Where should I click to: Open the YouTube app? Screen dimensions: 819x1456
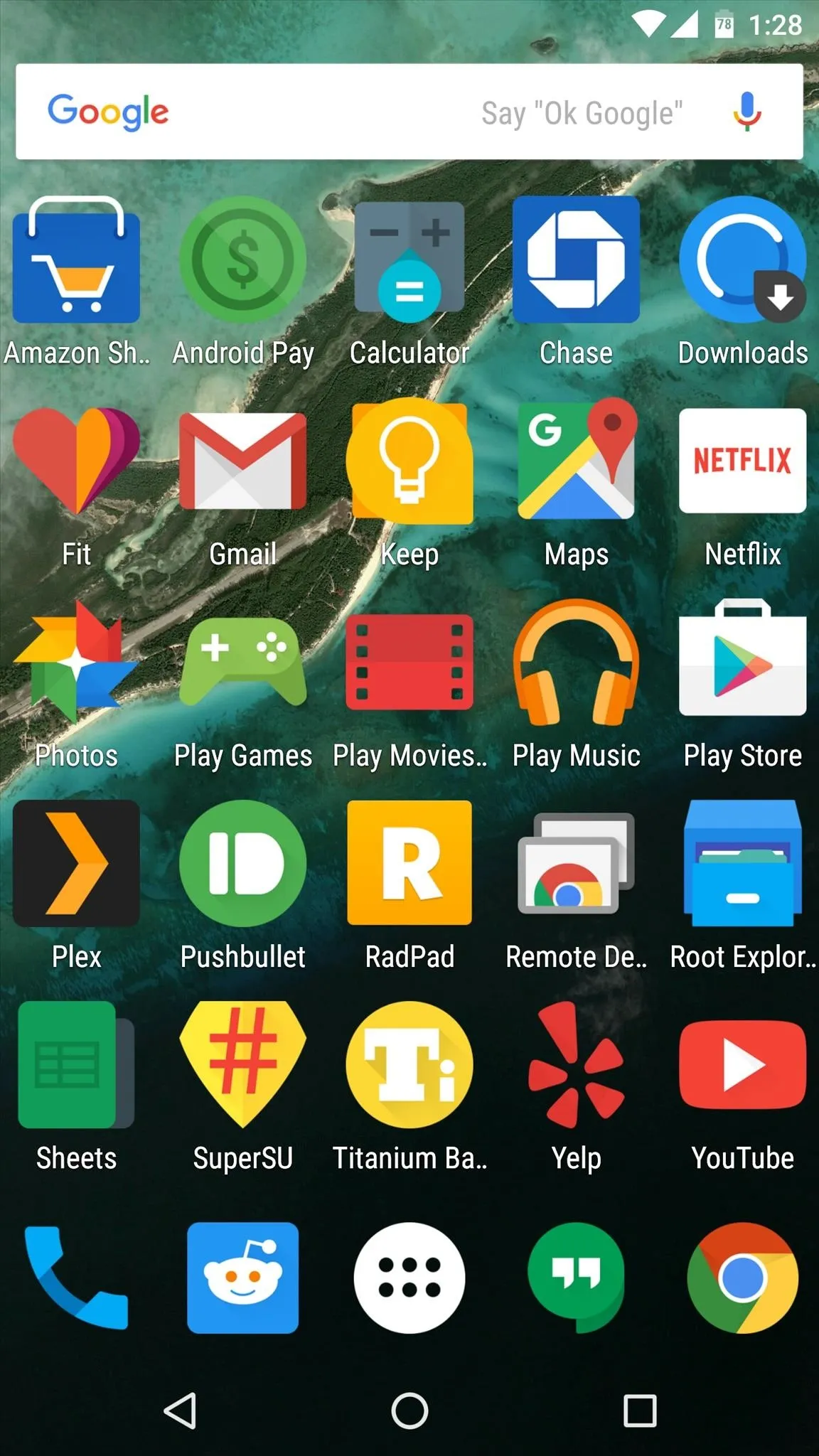742,1065
